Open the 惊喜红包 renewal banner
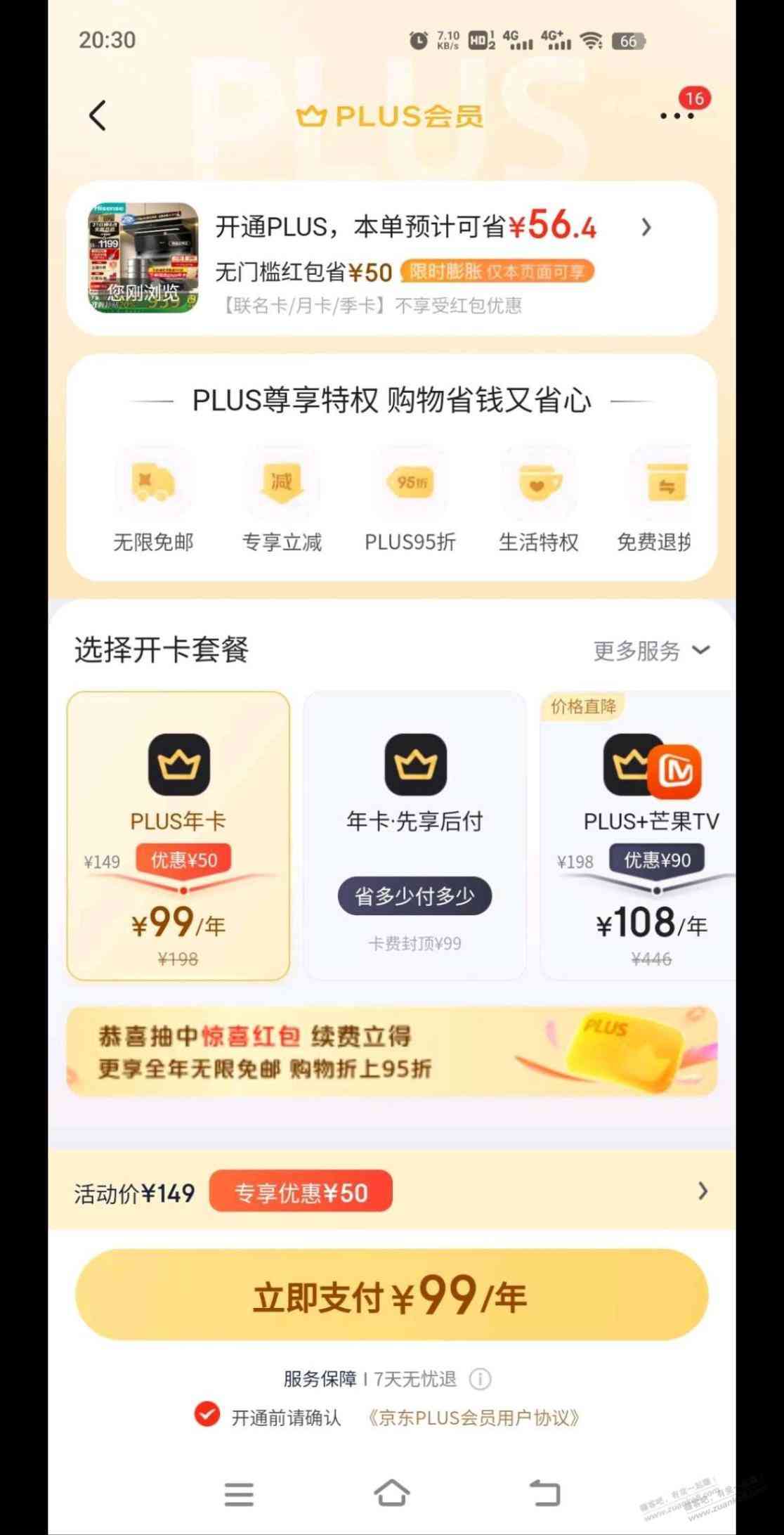This screenshot has height=1535, width=784. [391, 1051]
